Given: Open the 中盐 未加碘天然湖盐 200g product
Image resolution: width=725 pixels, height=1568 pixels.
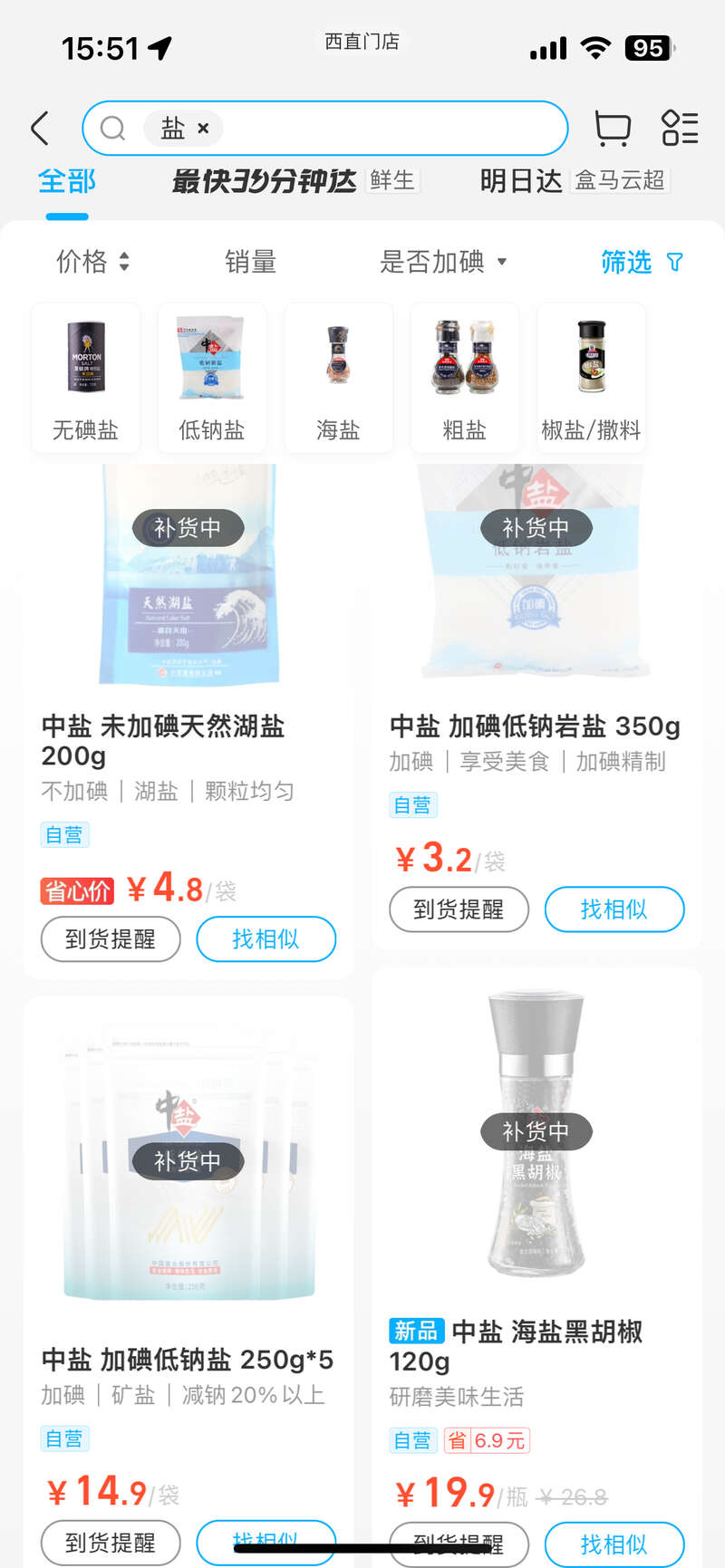Looking at the screenshot, I should tap(163, 740).
